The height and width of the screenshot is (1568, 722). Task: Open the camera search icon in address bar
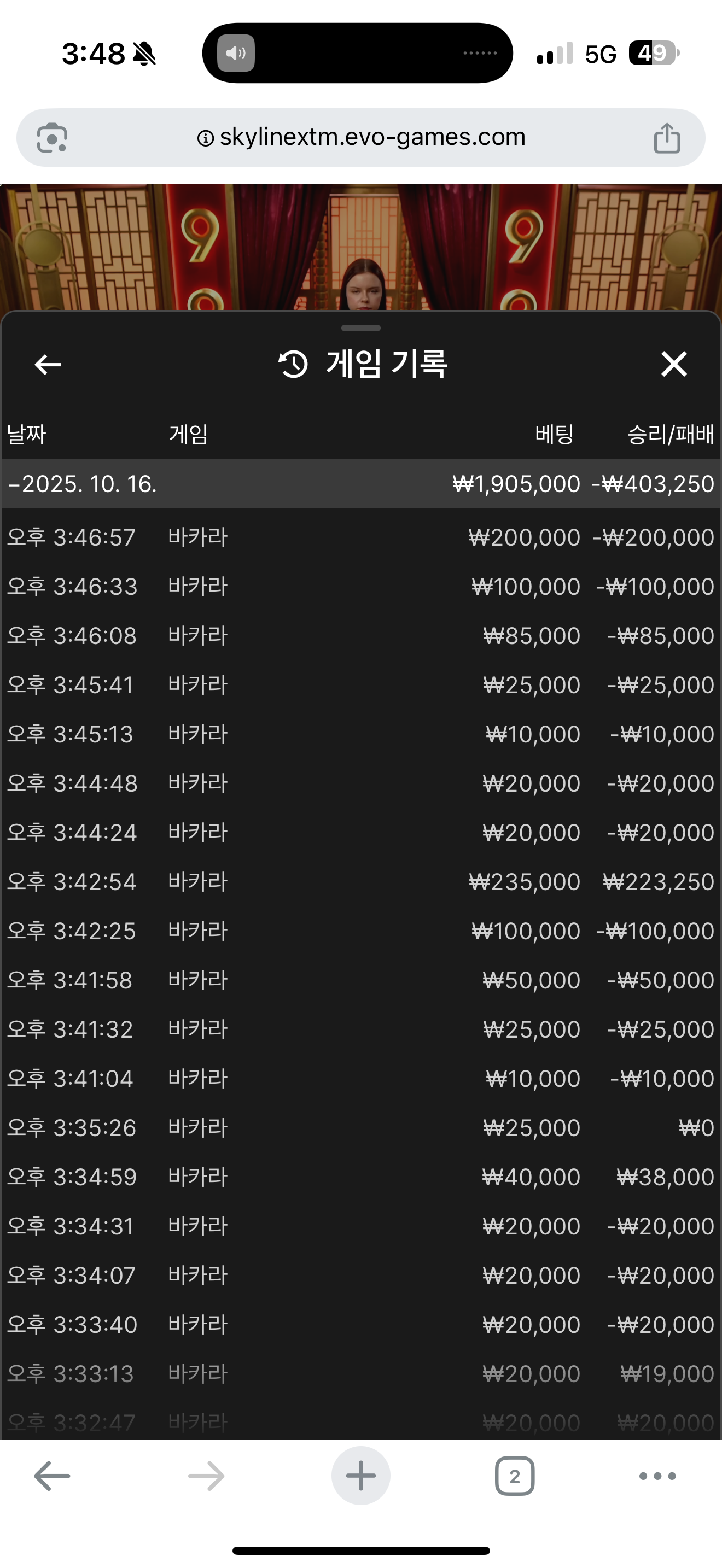click(53, 138)
